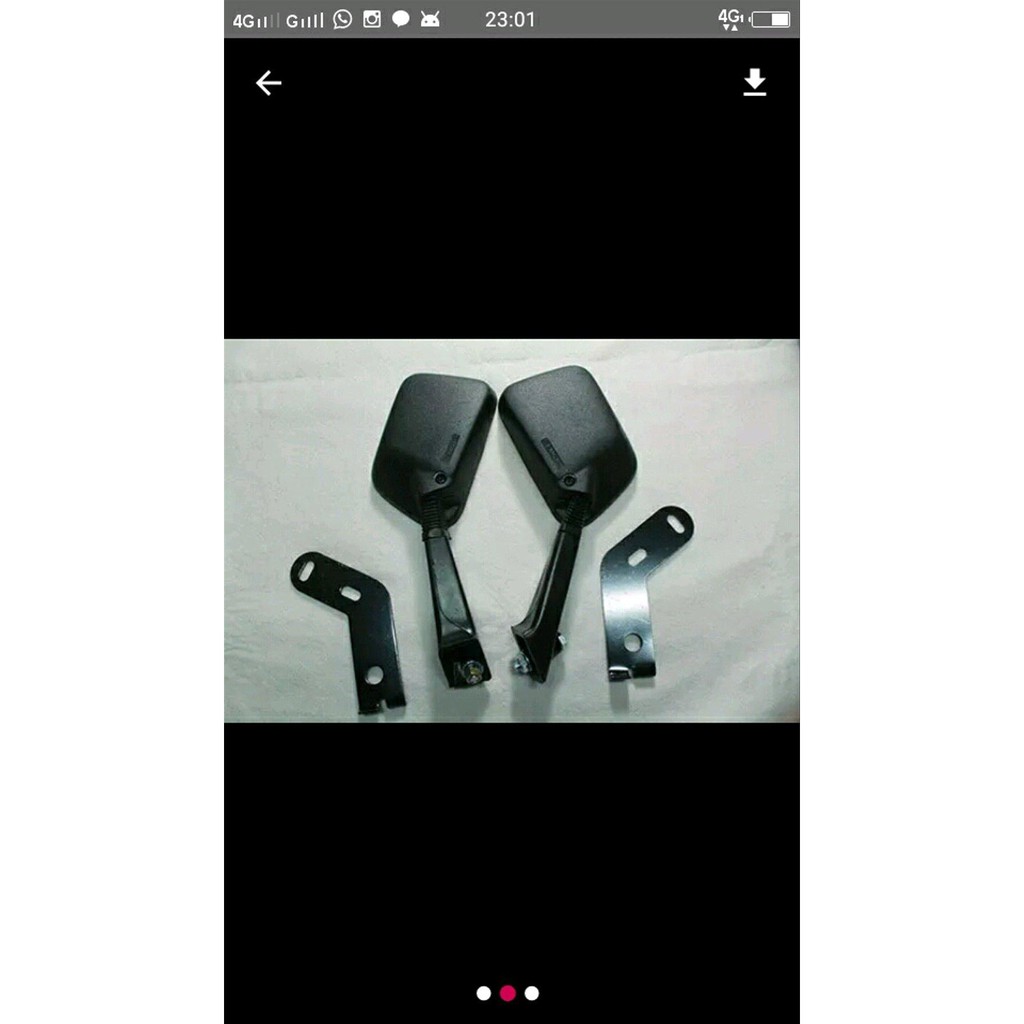Jump to the third image dot
1024x1024 pixels.
click(x=532, y=993)
